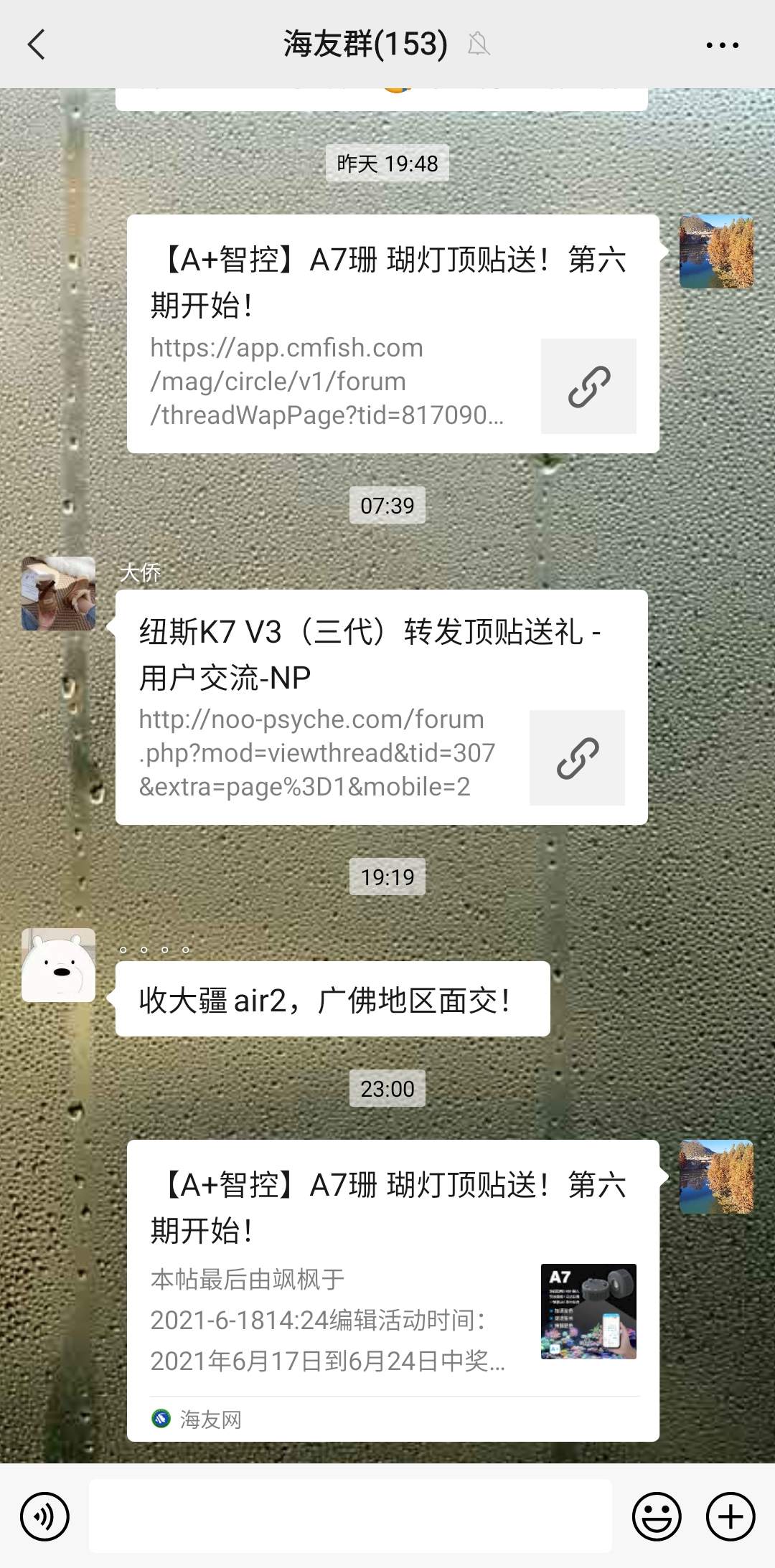Open the cmfish.com A7 link card
Viewport: 775px width, 1568px height.
(x=393, y=334)
